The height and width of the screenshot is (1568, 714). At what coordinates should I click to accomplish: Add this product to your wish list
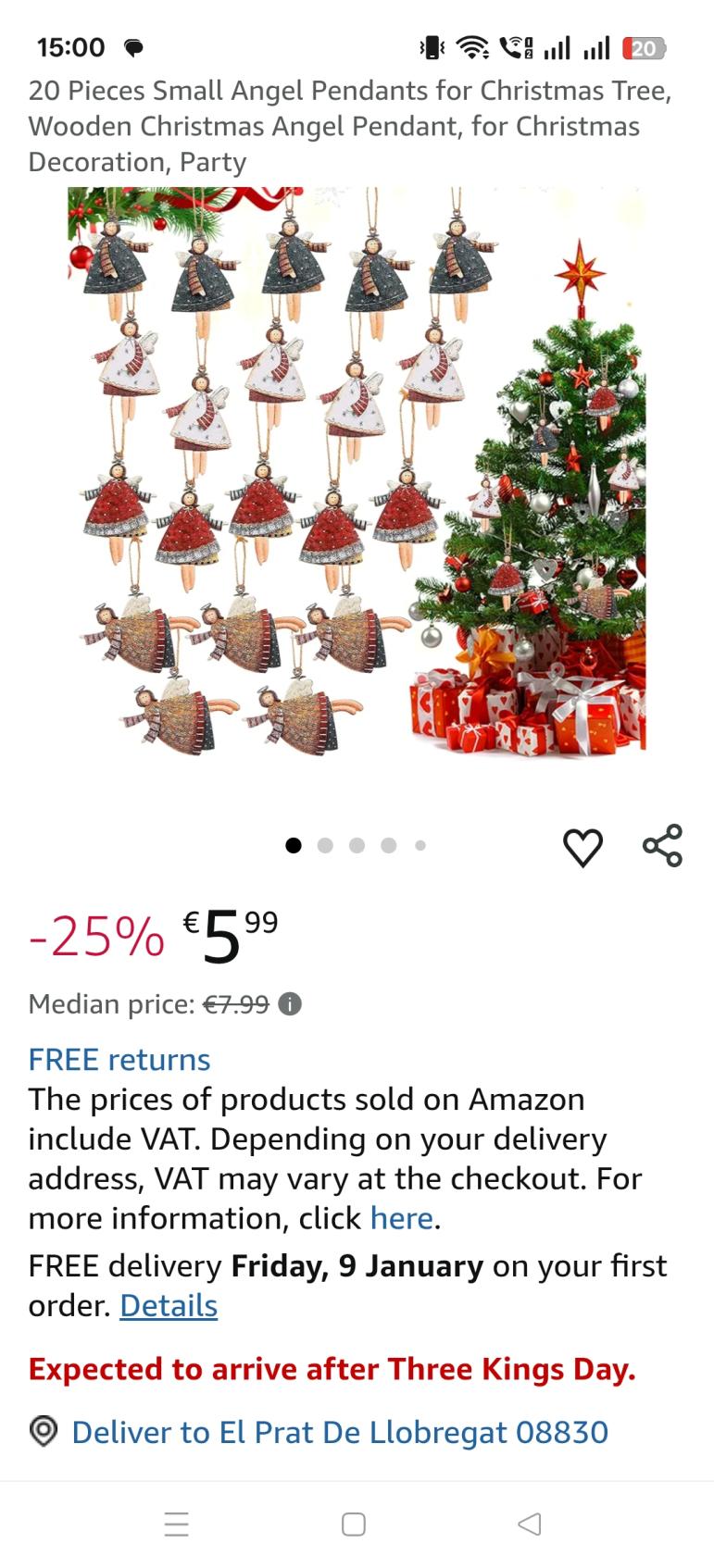582,847
